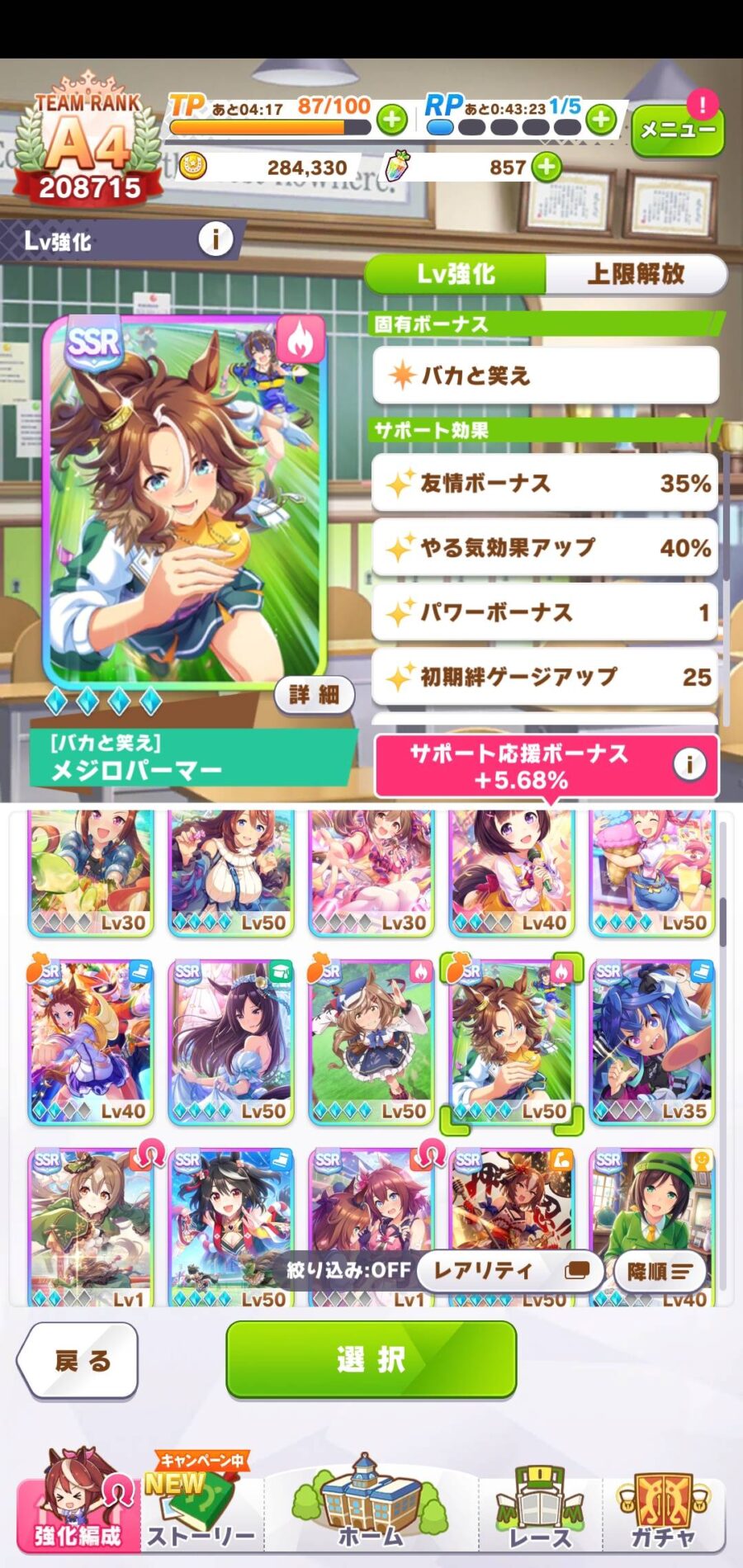Screen dimensions: 743x1568
Task: Open the メニュー menu button
Action: coord(677,130)
